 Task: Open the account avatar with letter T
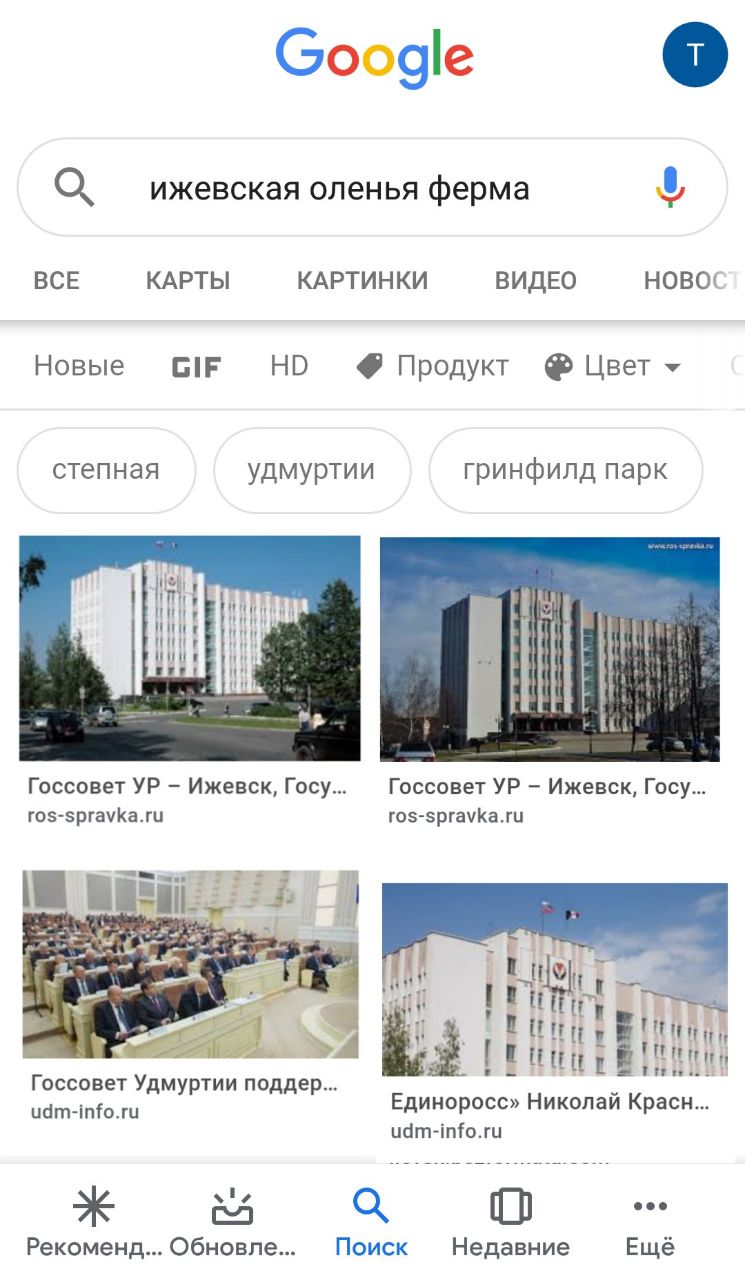click(695, 54)
